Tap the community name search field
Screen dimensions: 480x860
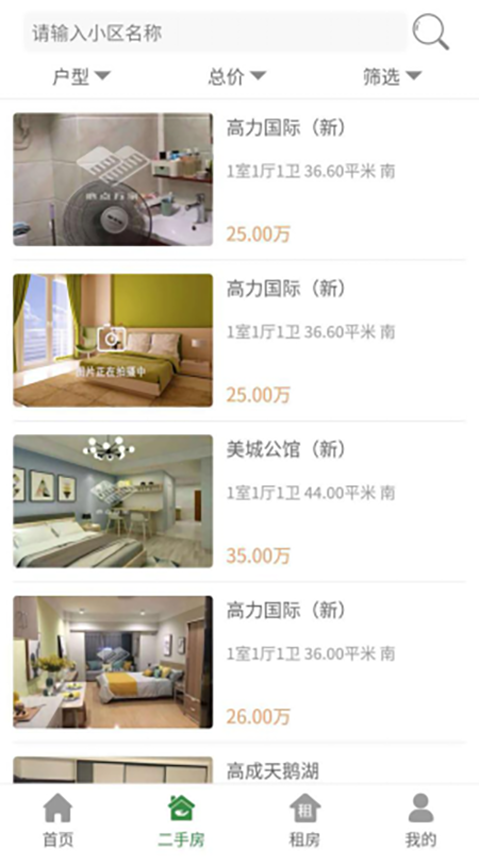(x=215, y=33)
